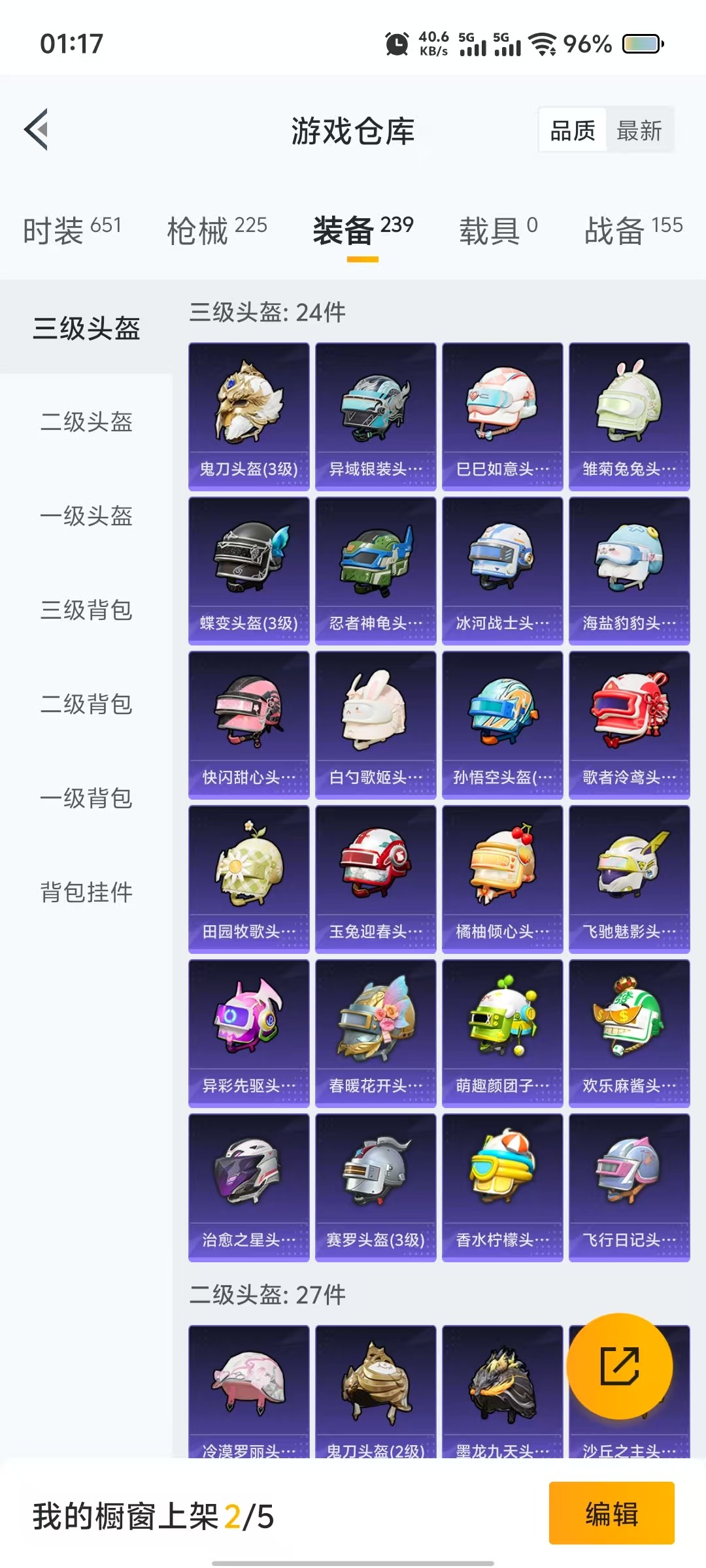Open the 鬼刀头盔(3级) item
This screenshot has width=706, height=1568.
[x=249, y=417]
